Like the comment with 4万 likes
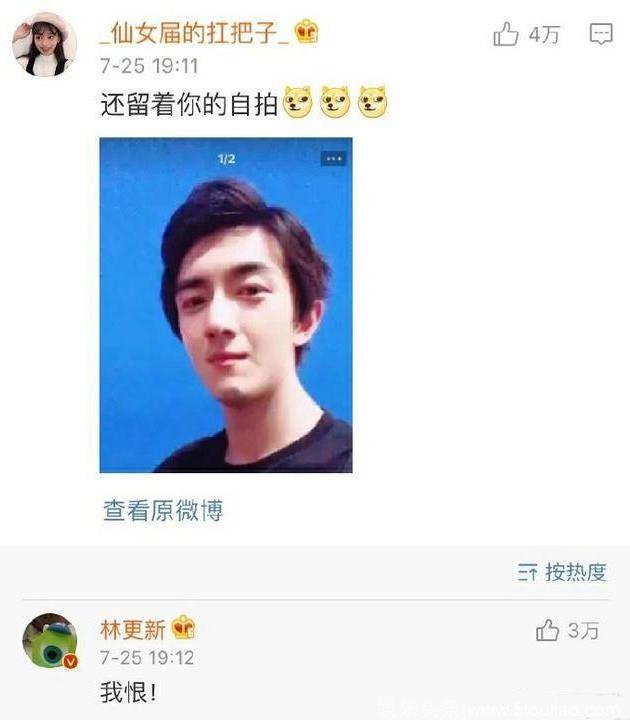630x720 pixels. 507,35
